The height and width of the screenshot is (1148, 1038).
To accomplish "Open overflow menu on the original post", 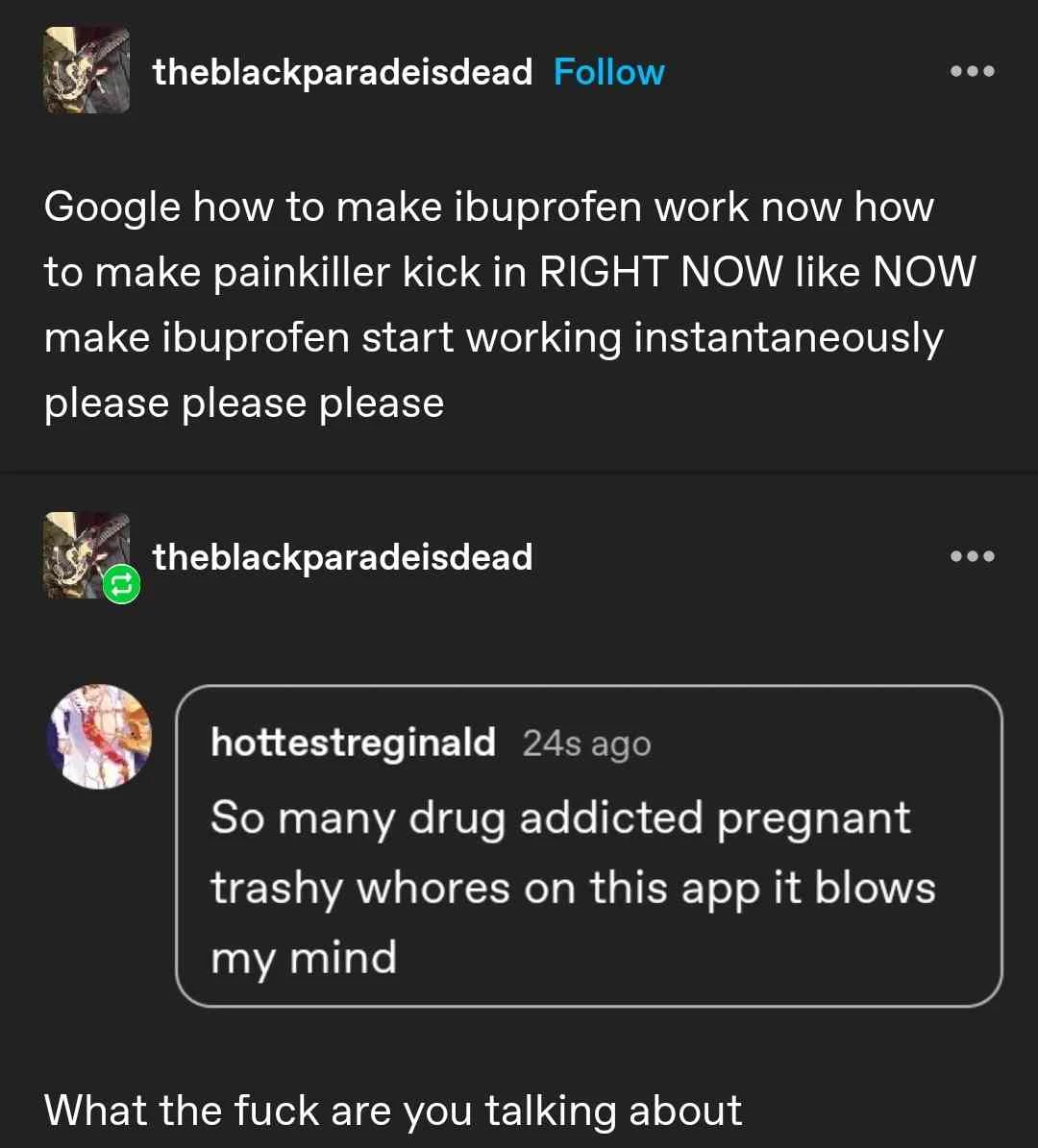I will click(972, 71).
